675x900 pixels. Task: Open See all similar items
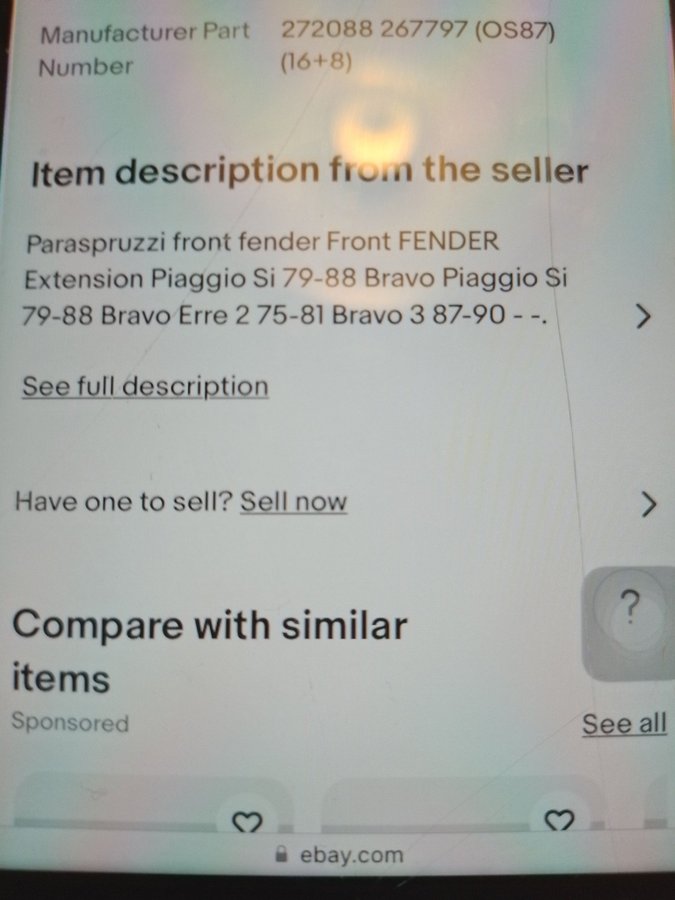[x=624, y=724]
